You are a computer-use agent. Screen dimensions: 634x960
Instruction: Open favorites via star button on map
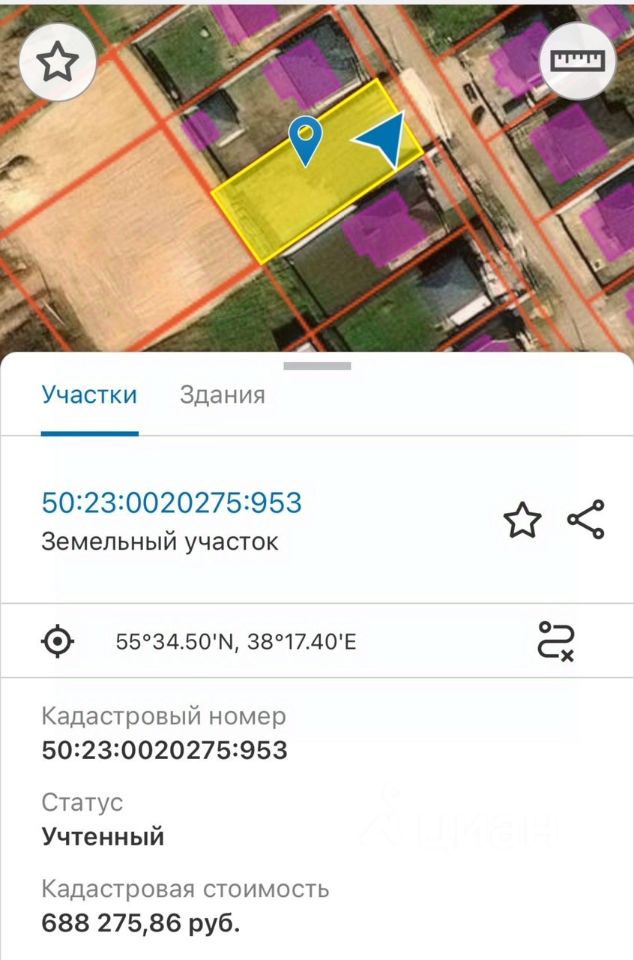point(57,62)
